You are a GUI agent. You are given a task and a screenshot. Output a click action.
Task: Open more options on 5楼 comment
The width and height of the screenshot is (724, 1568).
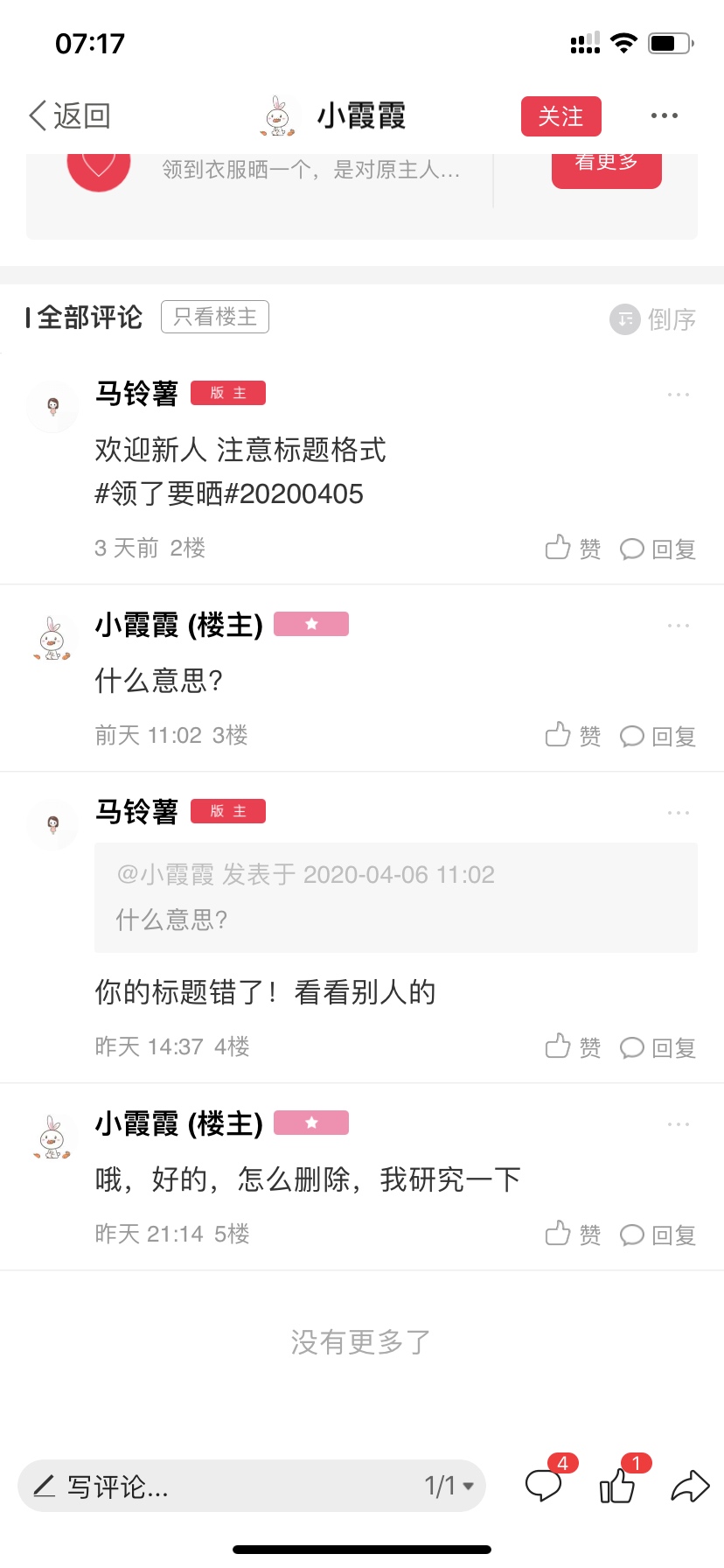pos(679,1124)
